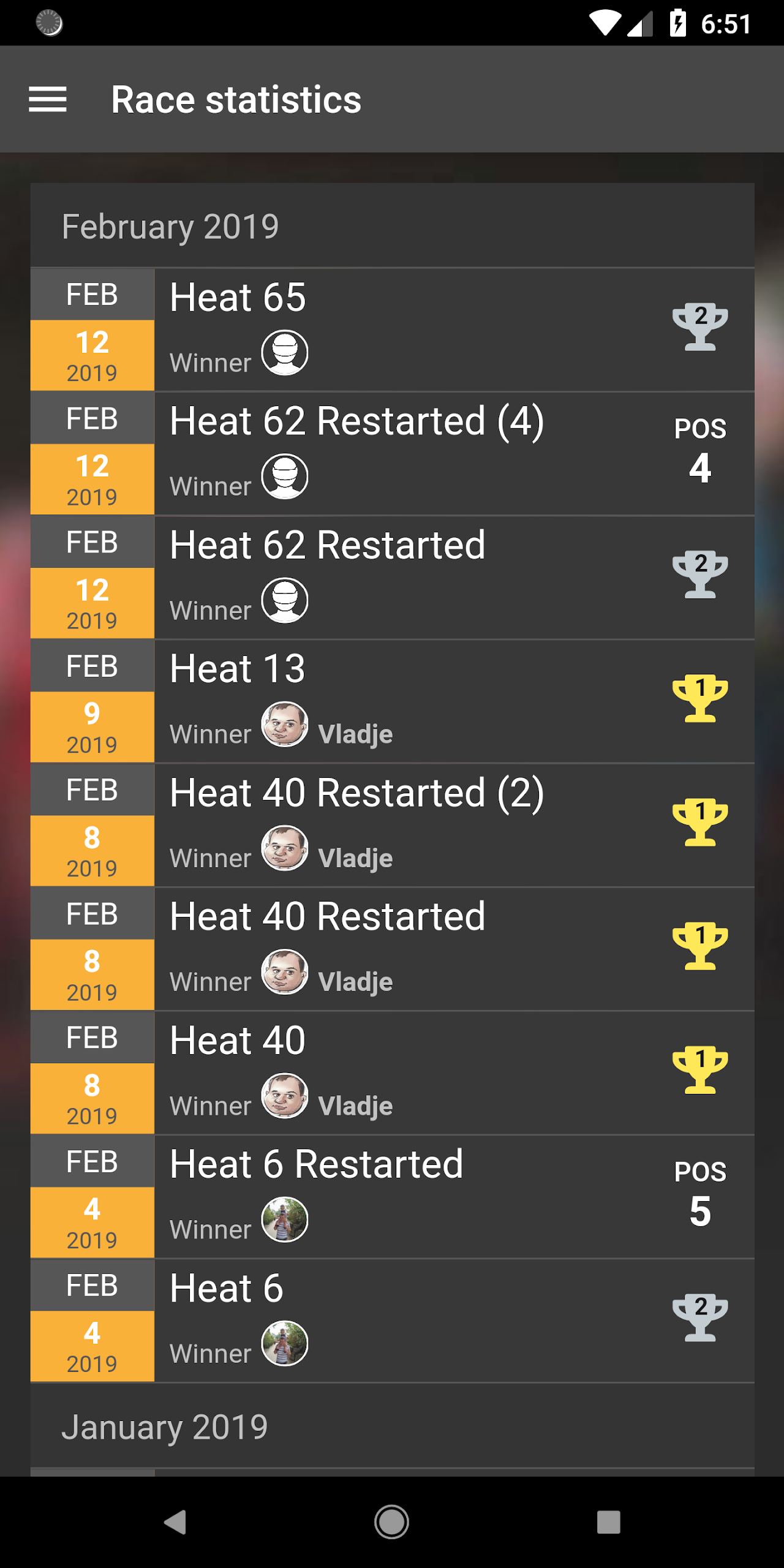Select the plain Heat 40 race

(x=392, y=1072)
